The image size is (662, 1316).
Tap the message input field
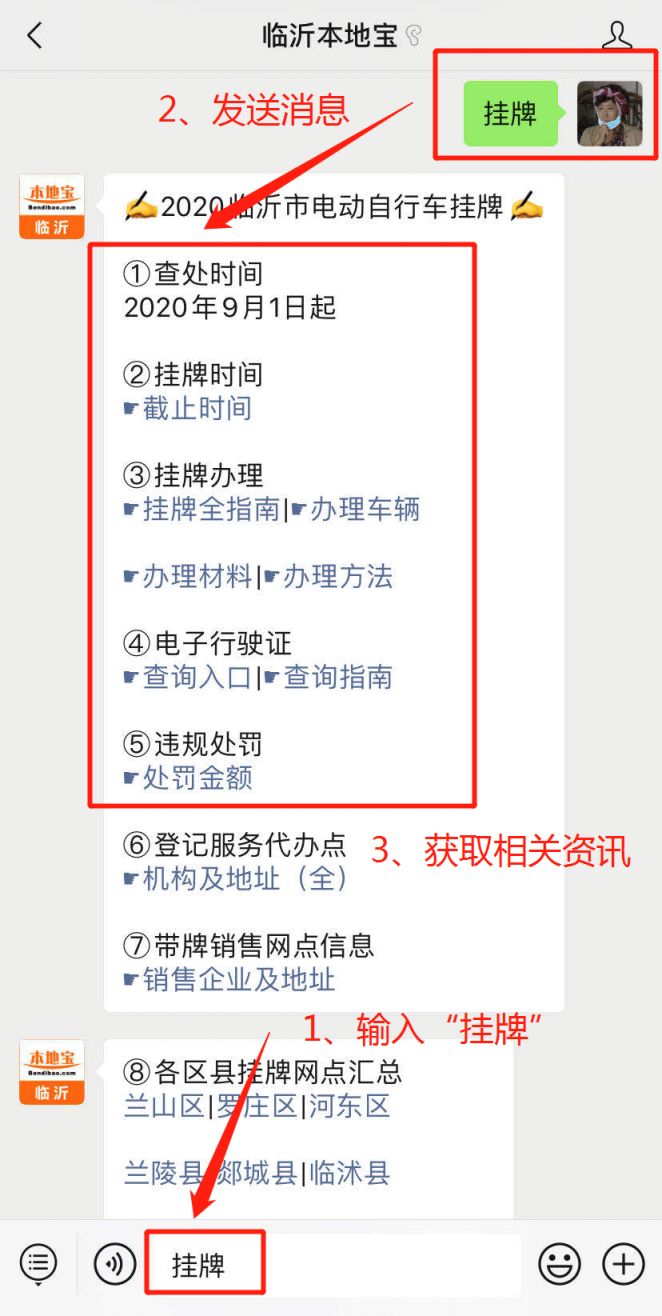click(x=334, y=1265)
